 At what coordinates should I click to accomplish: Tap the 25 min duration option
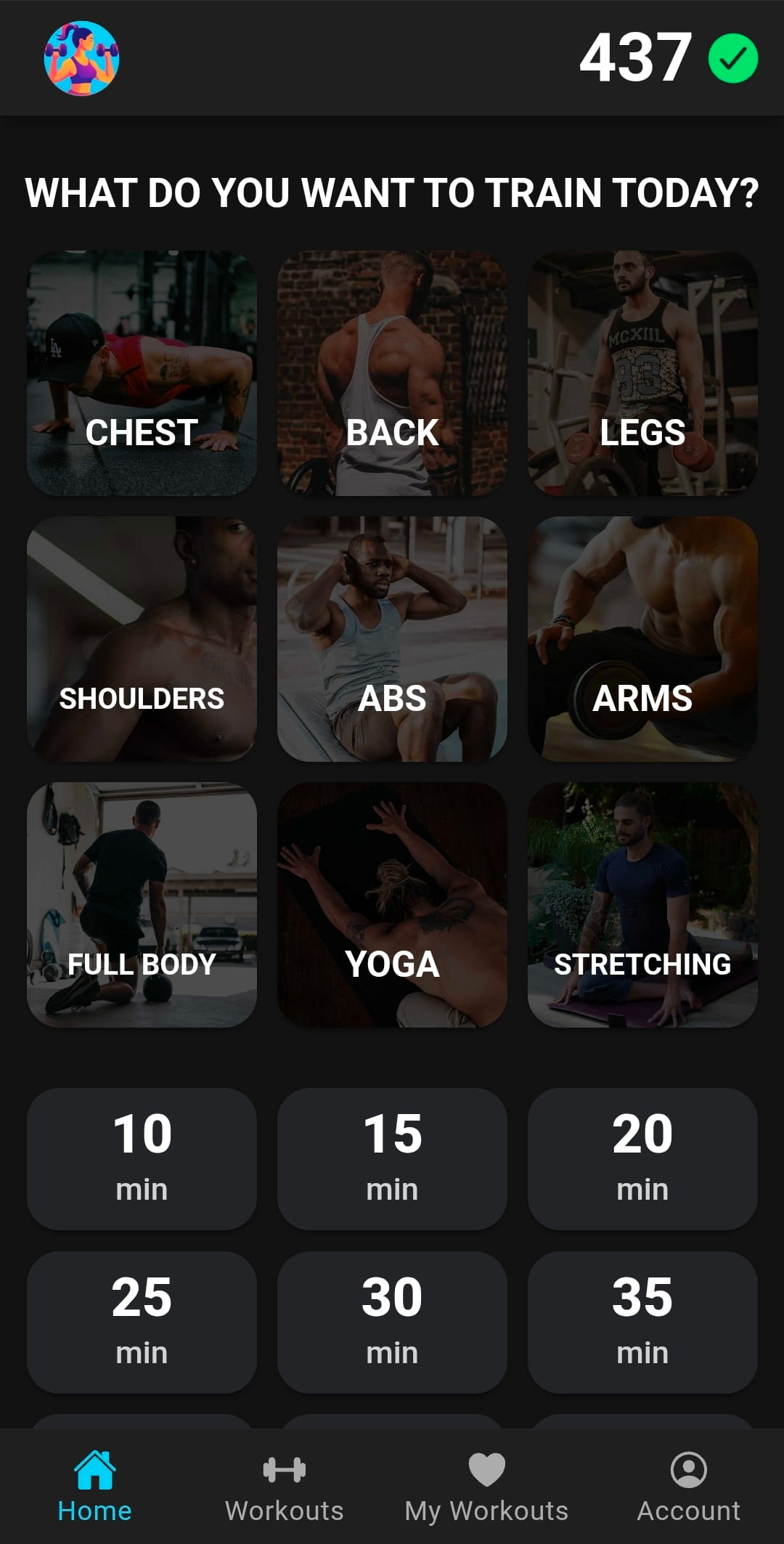[x=142, y=1322]
